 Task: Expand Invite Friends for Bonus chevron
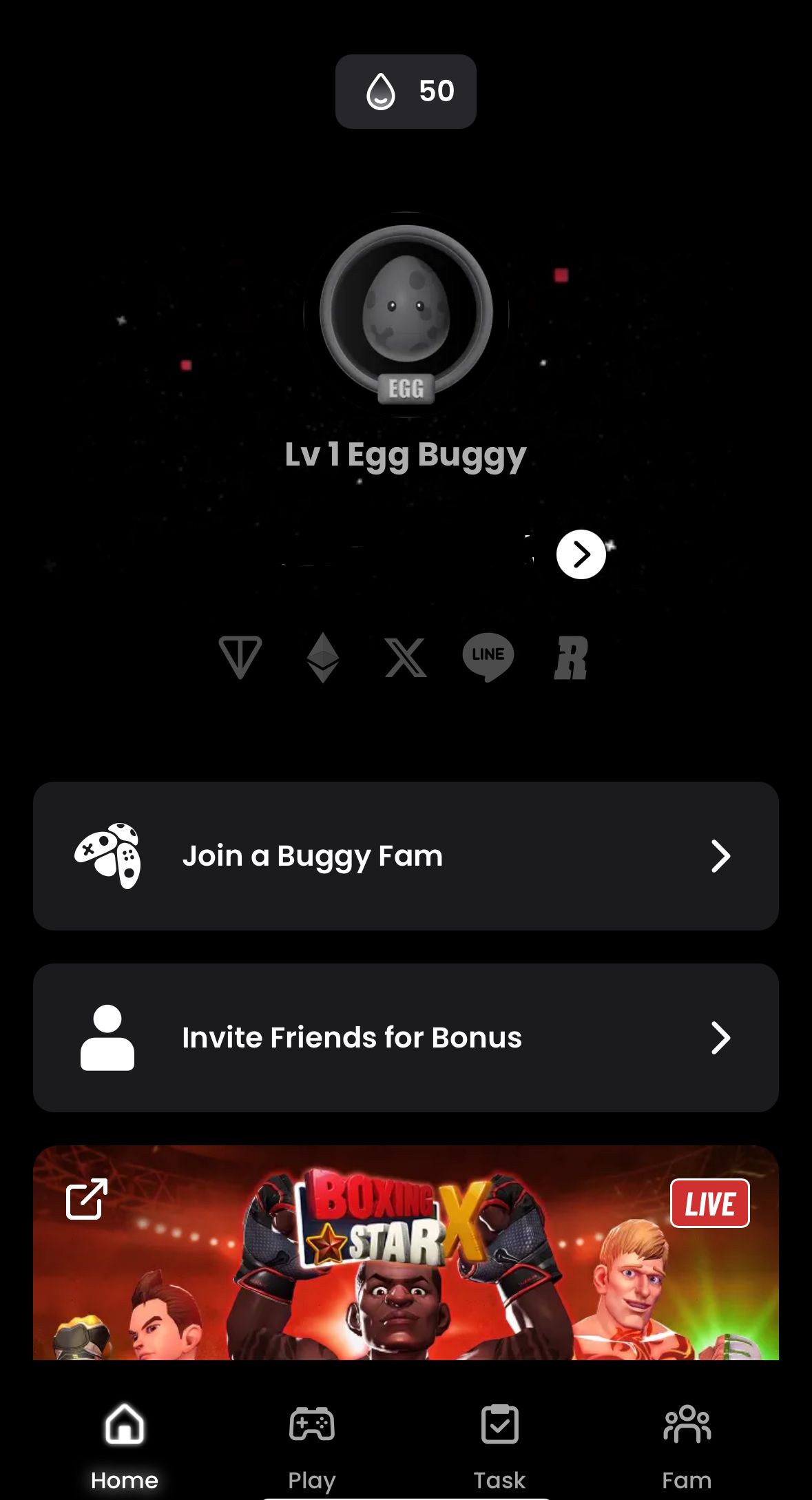[720, 1038]
